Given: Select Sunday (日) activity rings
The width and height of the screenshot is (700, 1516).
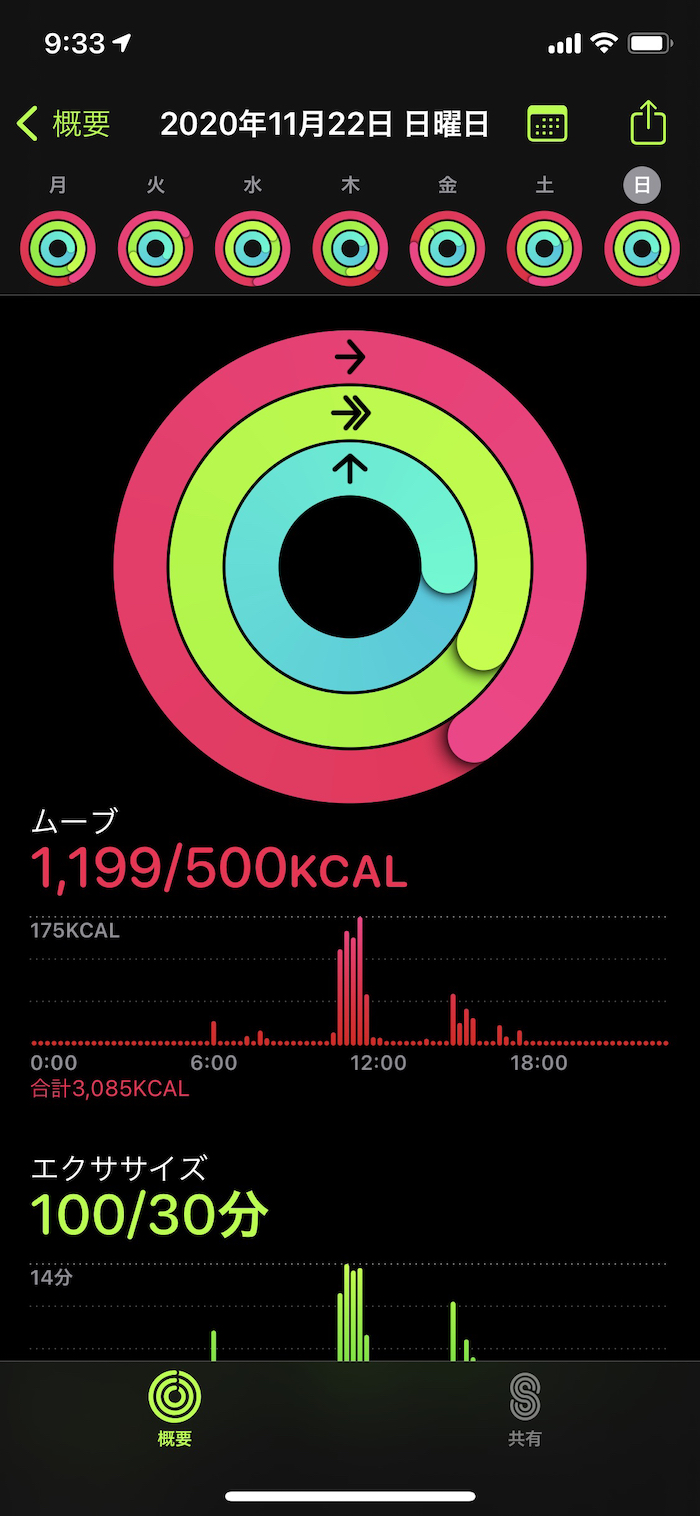Looking at the screenshot, I should (642, 248).
